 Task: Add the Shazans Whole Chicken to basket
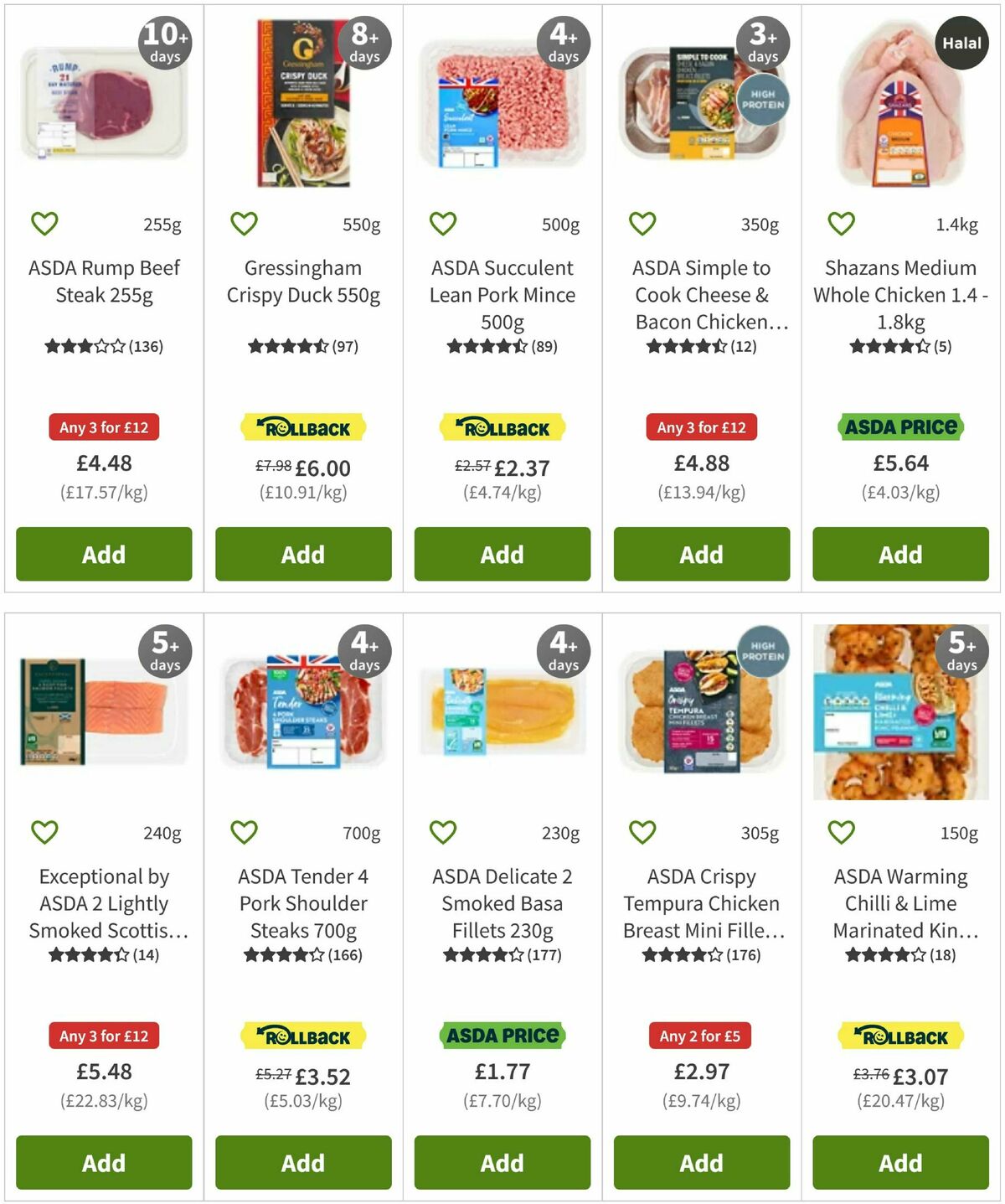(x=899, y=554)
